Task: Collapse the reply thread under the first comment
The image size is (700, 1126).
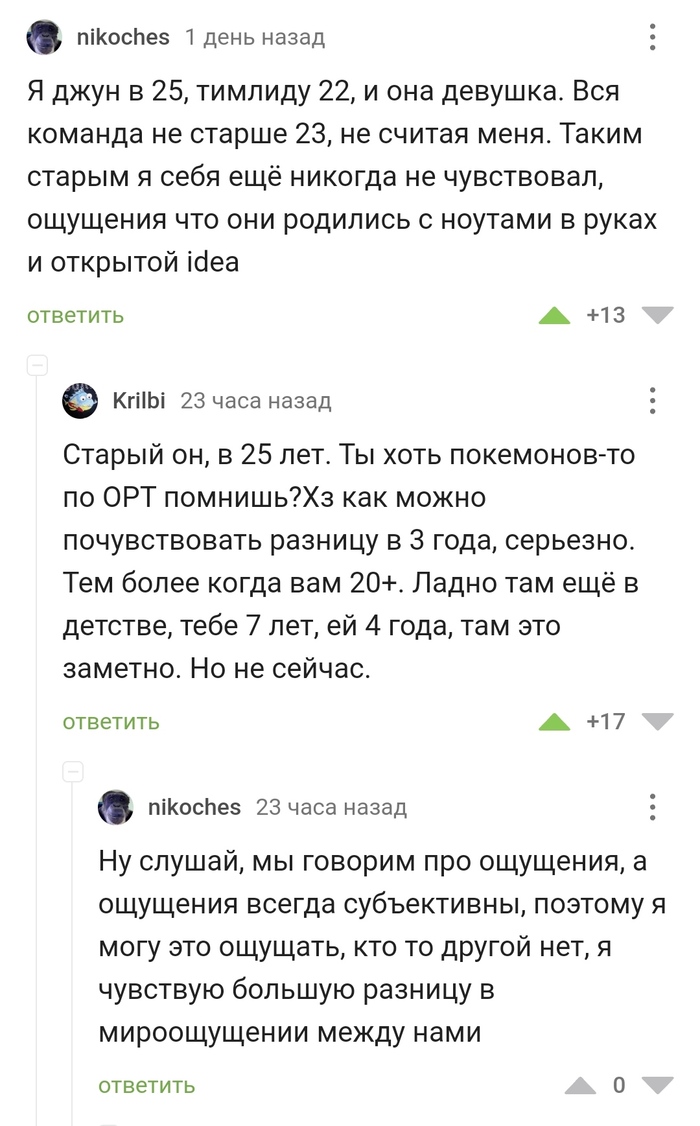Action: (37, 366)
